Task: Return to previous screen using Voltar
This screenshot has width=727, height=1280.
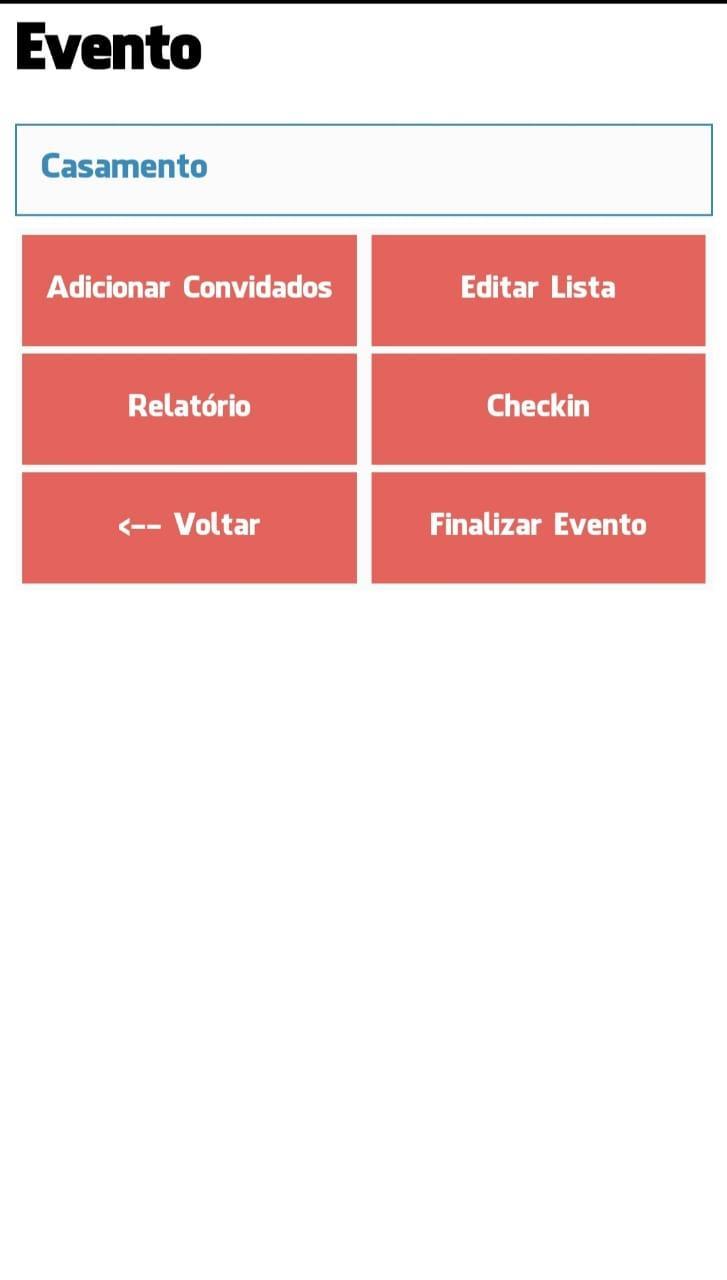Action: 188,526
